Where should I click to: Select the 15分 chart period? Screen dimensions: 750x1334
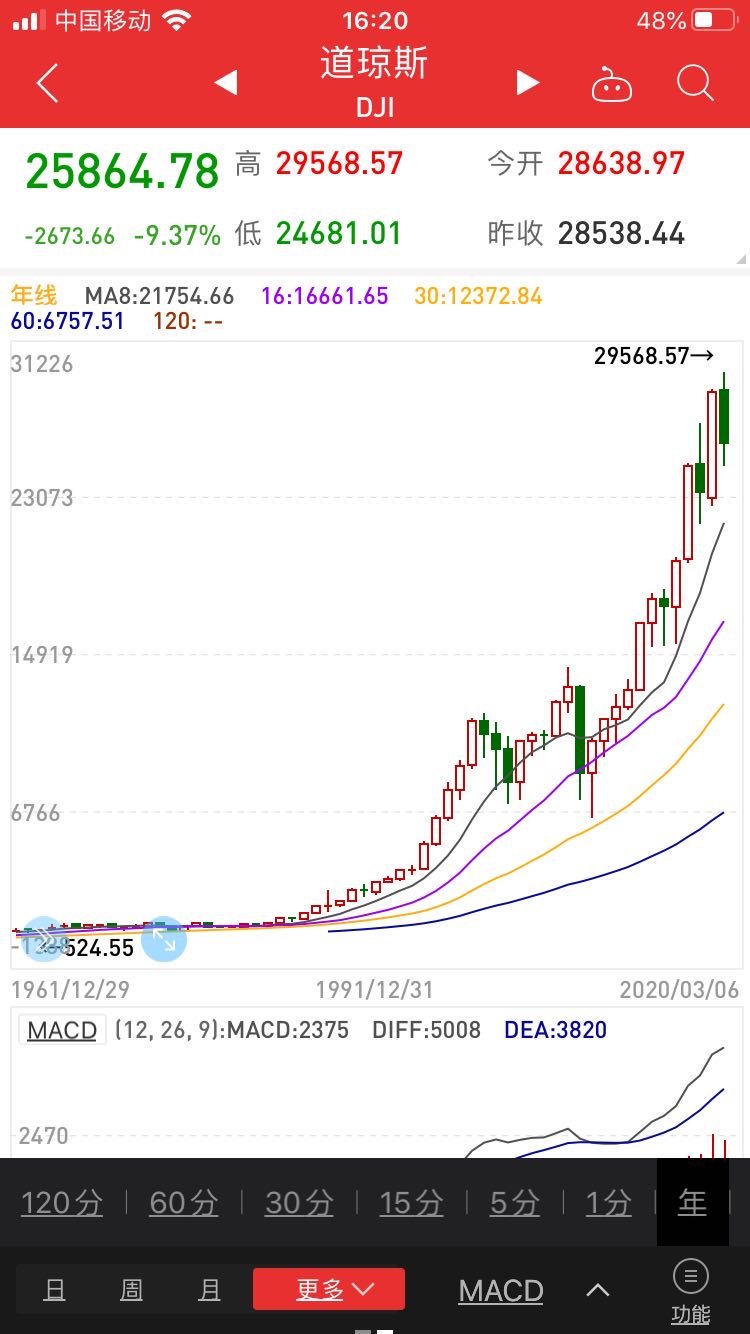(x=411, y=1203)
